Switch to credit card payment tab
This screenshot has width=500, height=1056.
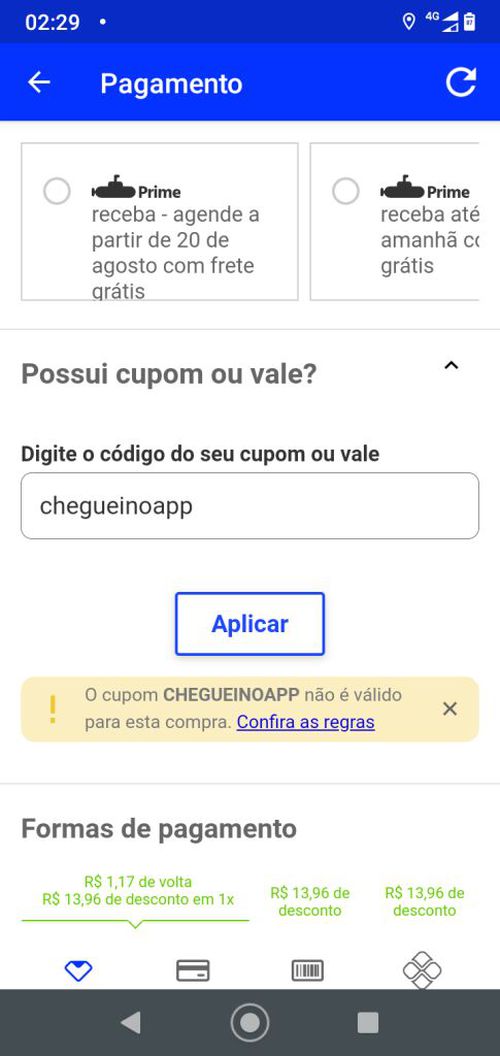193,970
